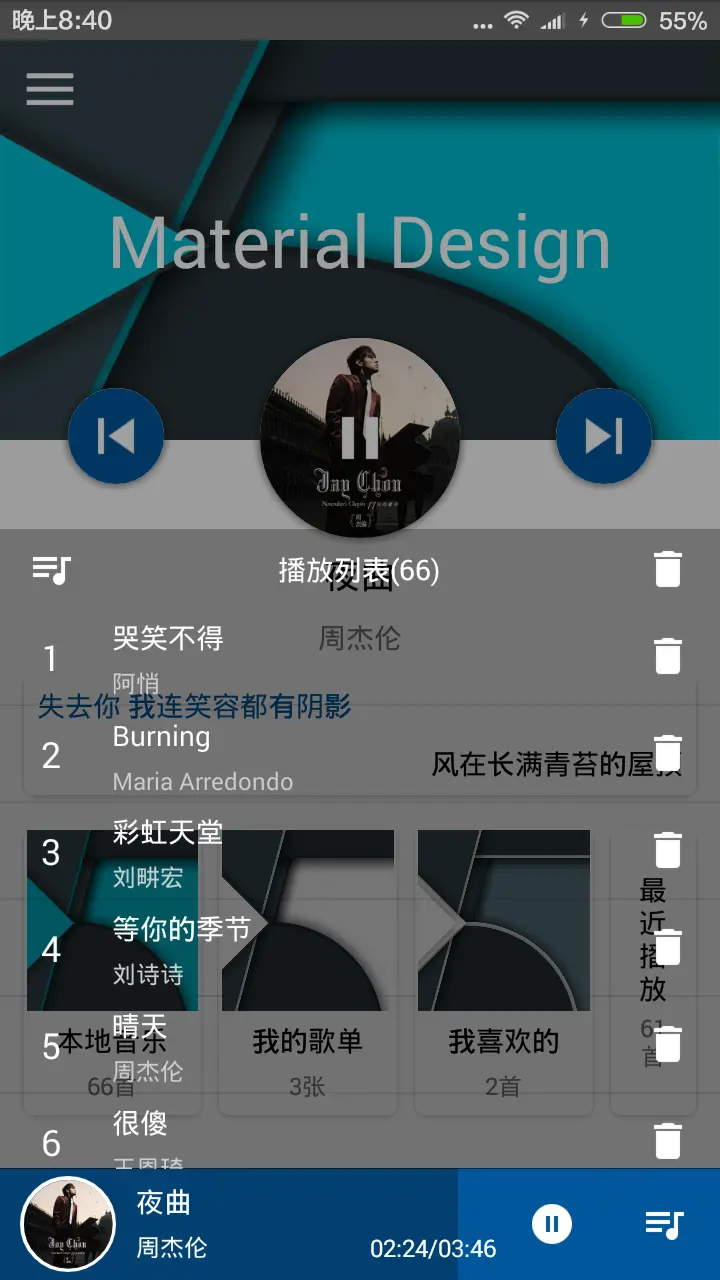
Task: Delete 等你的季节 from the playlist
Action: click(x=668, y=947)
